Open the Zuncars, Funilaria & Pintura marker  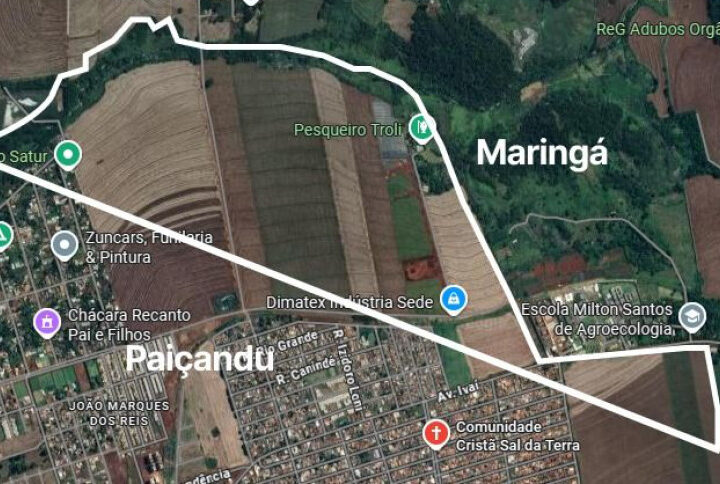65,244
